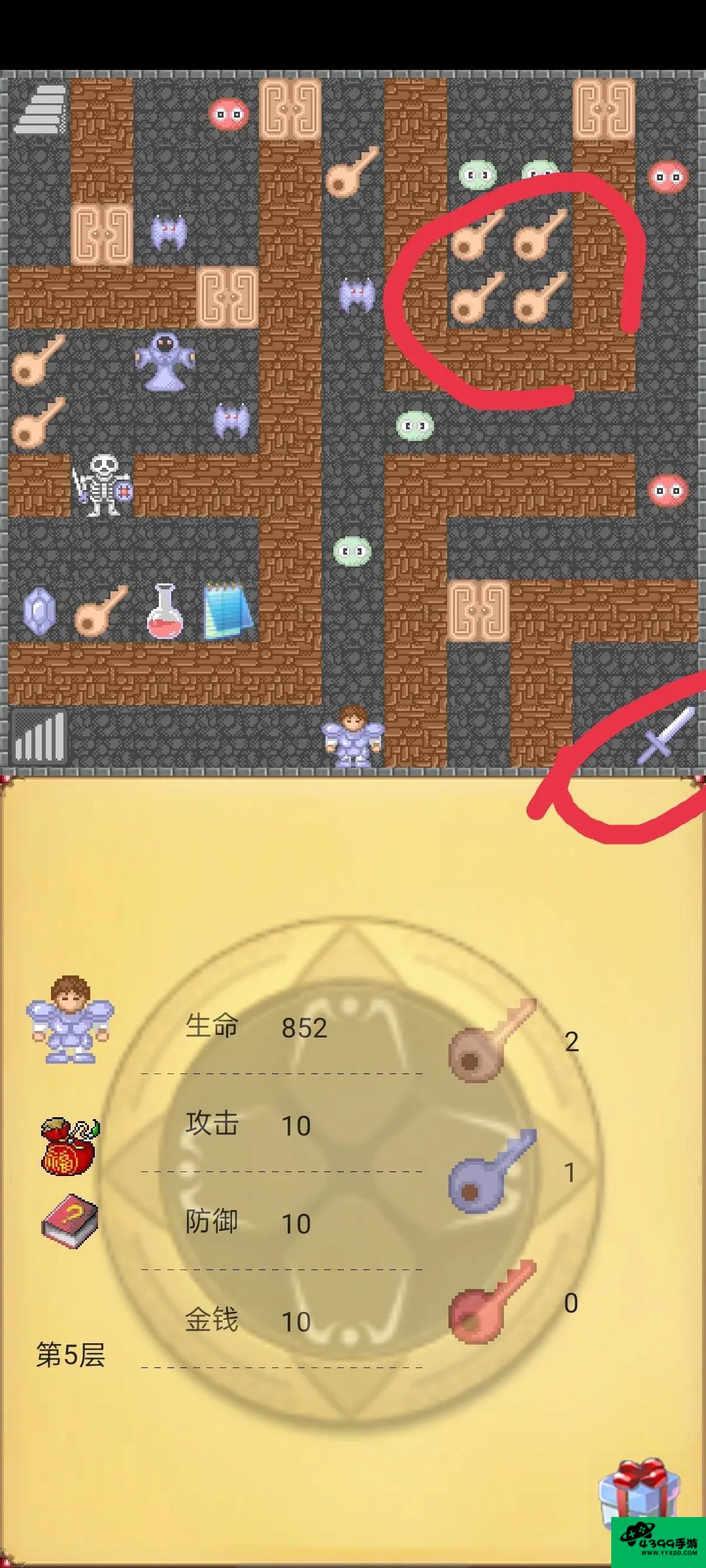Select the blue gem tile
This screenshot has height=1568, width=706.
point(39,612)
